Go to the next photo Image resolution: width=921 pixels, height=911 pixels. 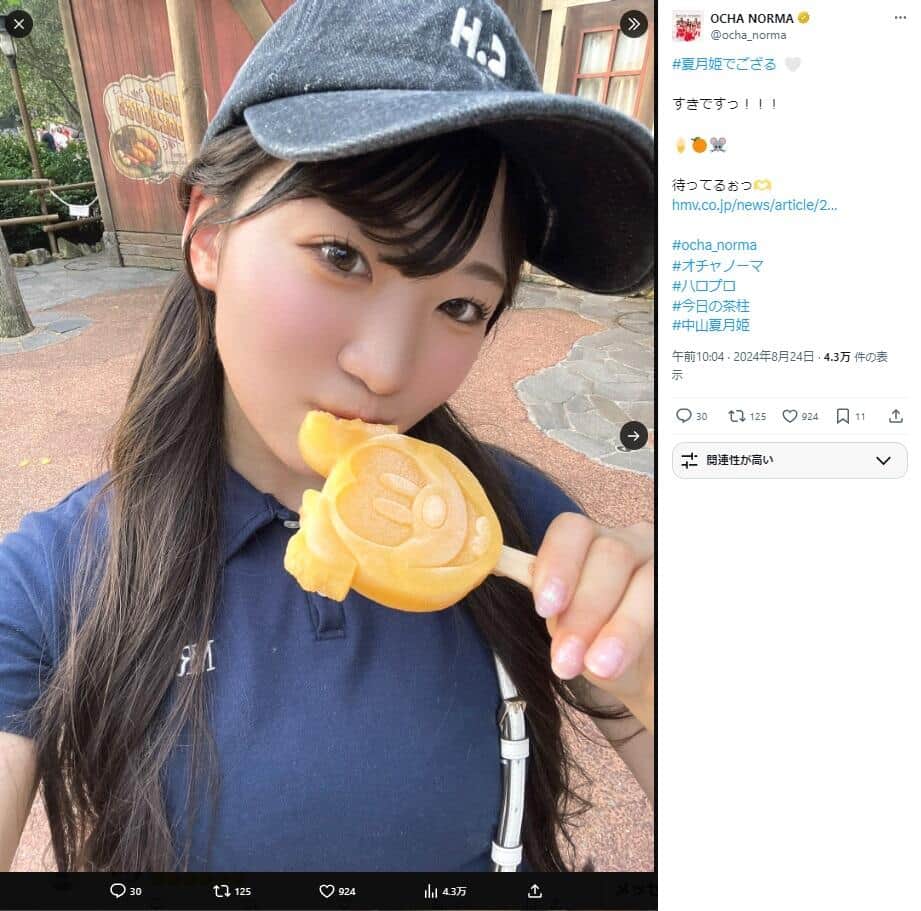pyautogui.click(x=634, y=436)
